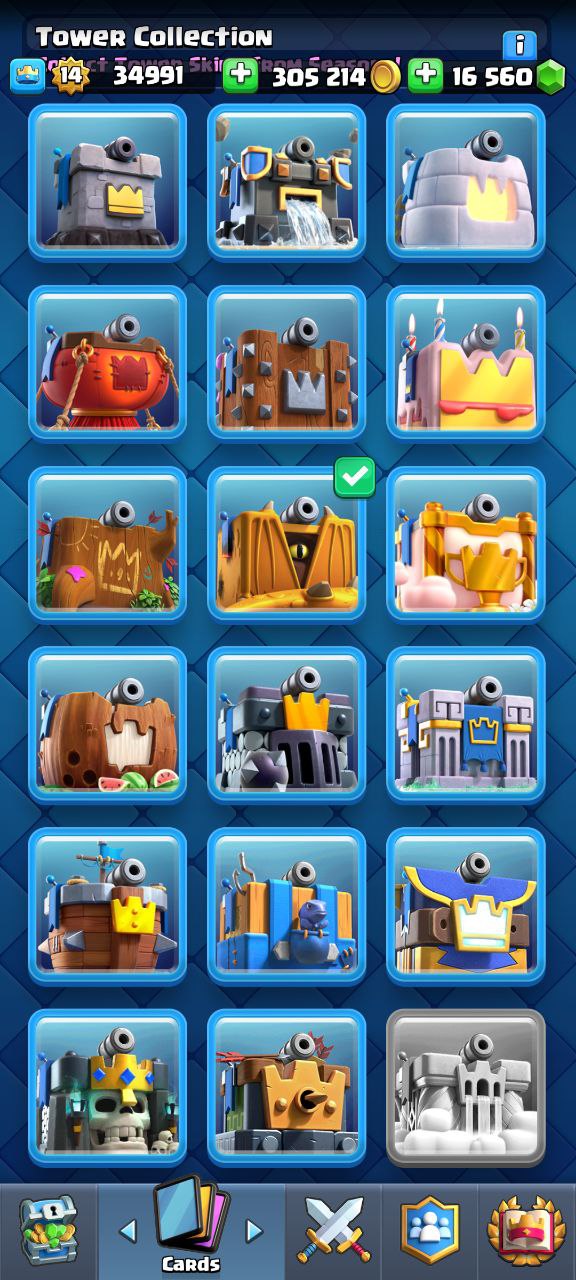This screenshot has width=576, height=1280.
Task: Add gold with the plus button beside the trophies
Action: 240,76
